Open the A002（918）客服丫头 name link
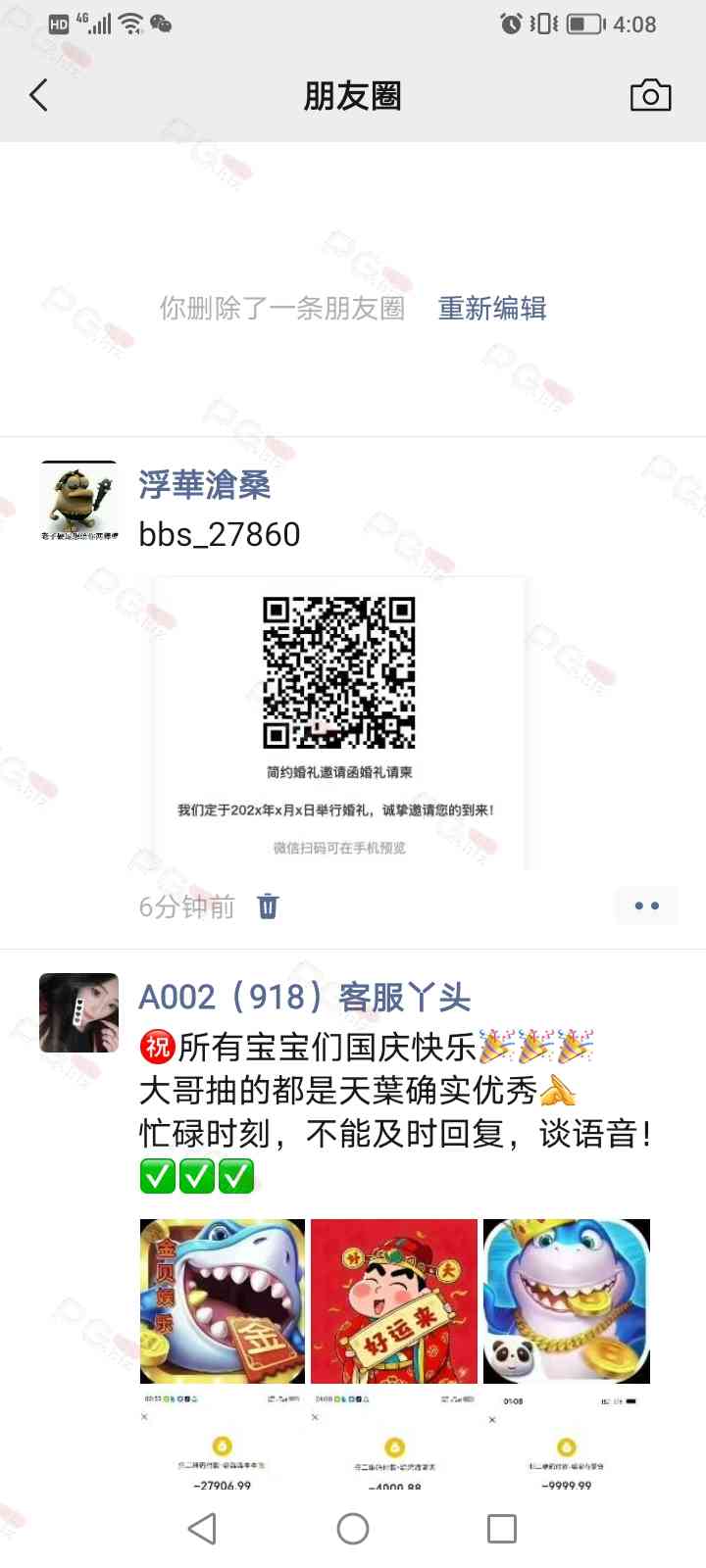The image size is (706, 1568). point(304,998)
